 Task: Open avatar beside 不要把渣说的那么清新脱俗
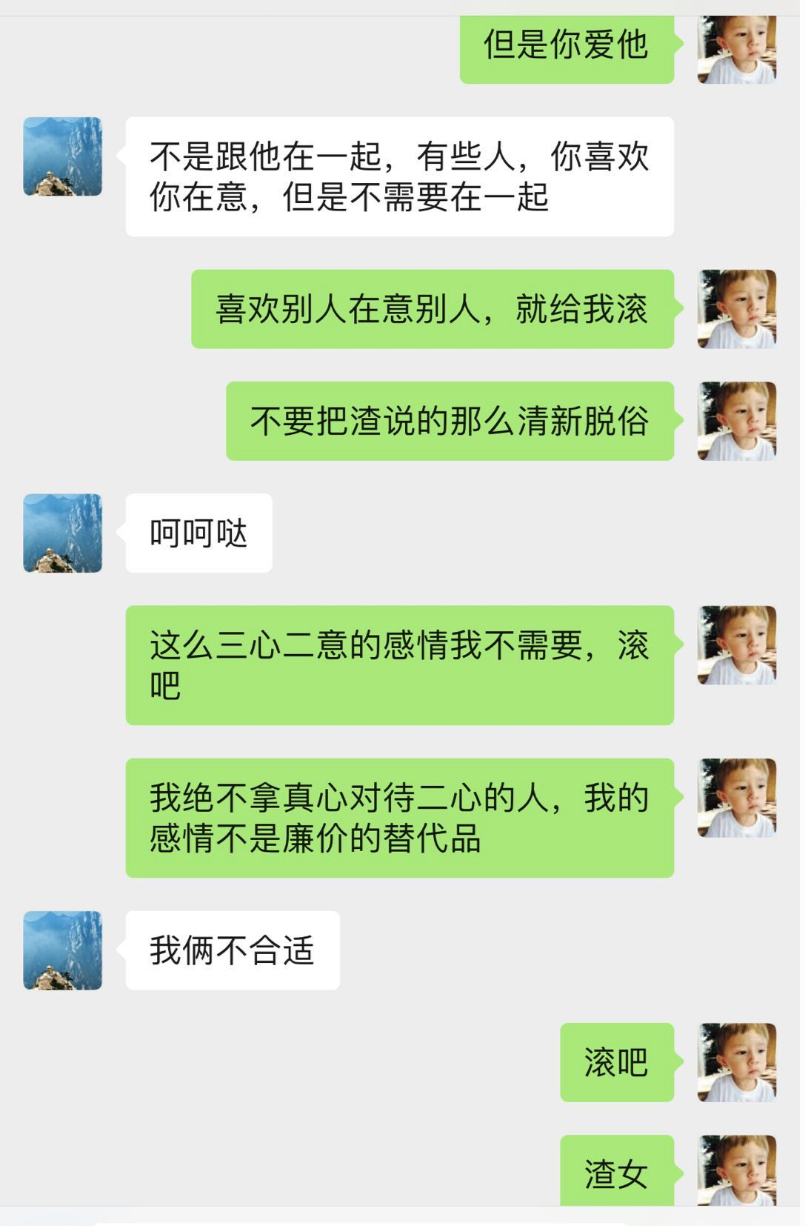point(737,421)
